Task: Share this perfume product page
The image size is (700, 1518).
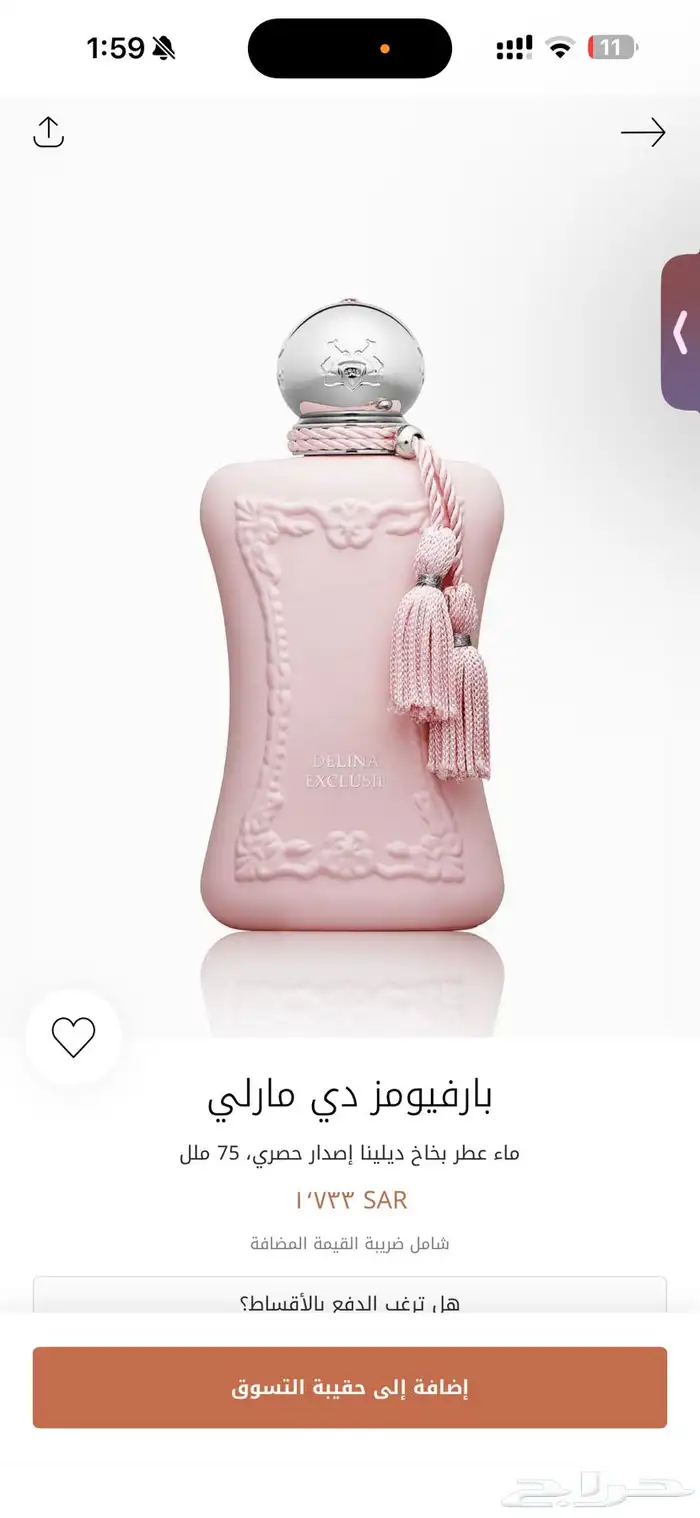Action: 48,132
